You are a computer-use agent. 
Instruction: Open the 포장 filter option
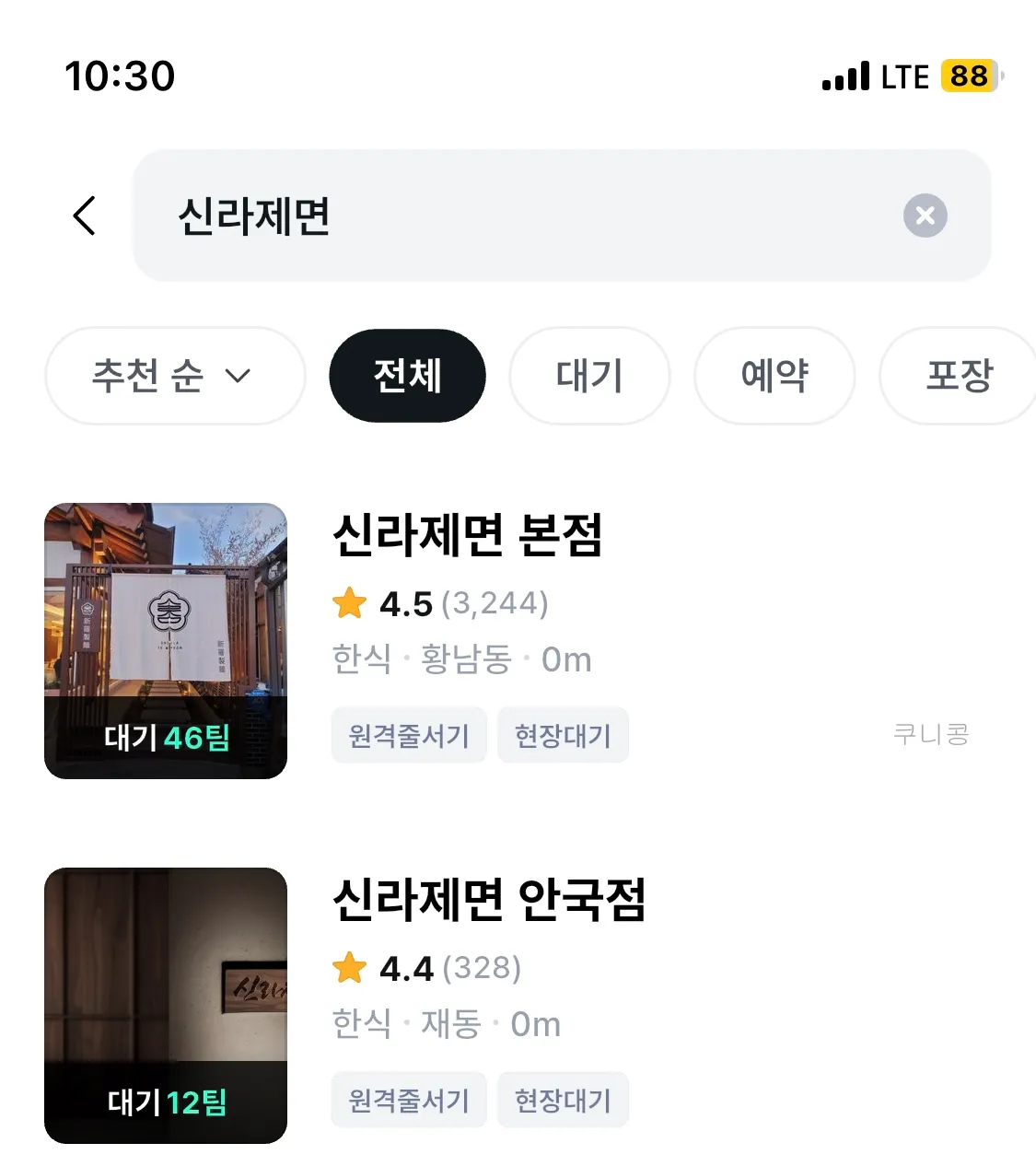pyautogui.click(x=960, y=376)
